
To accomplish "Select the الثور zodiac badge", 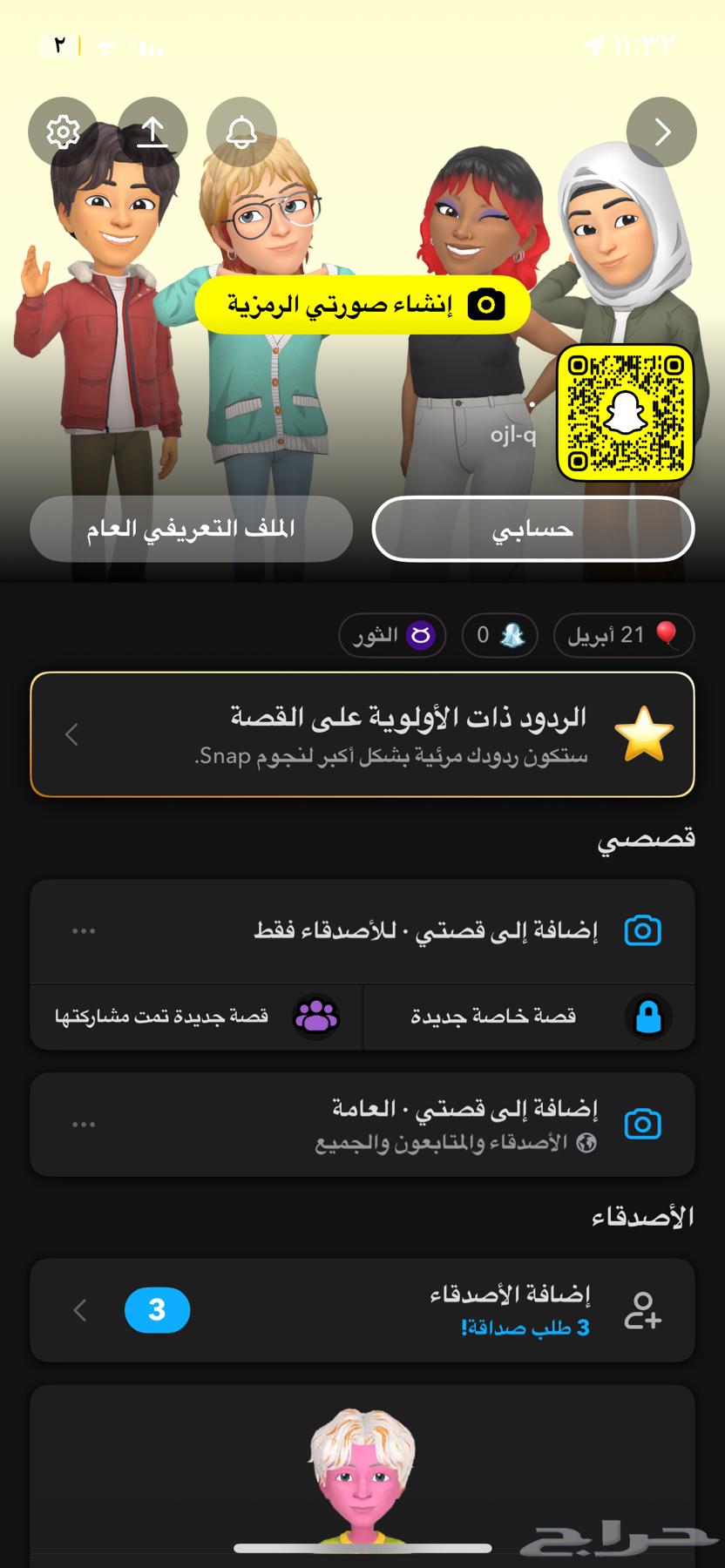I will [x=392, y=635].
